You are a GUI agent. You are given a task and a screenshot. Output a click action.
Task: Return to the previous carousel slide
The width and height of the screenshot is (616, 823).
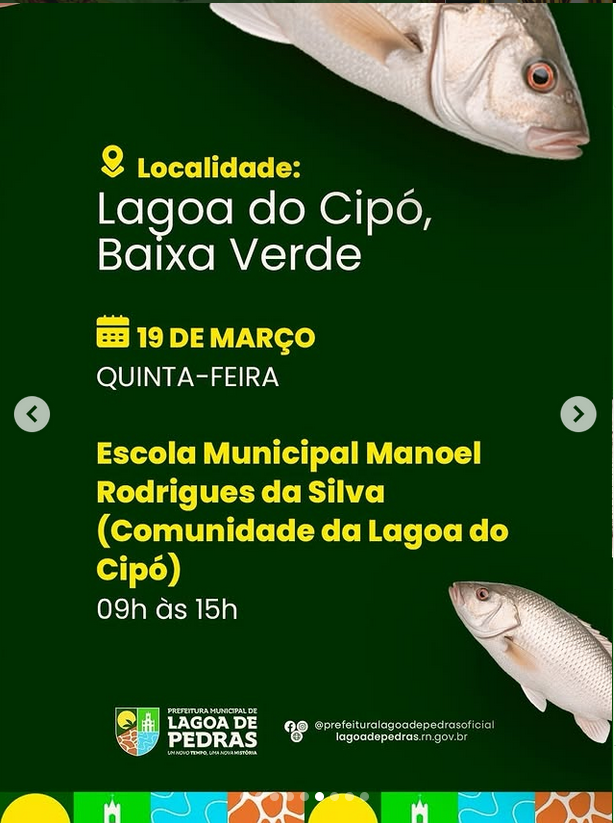[32, 414]
